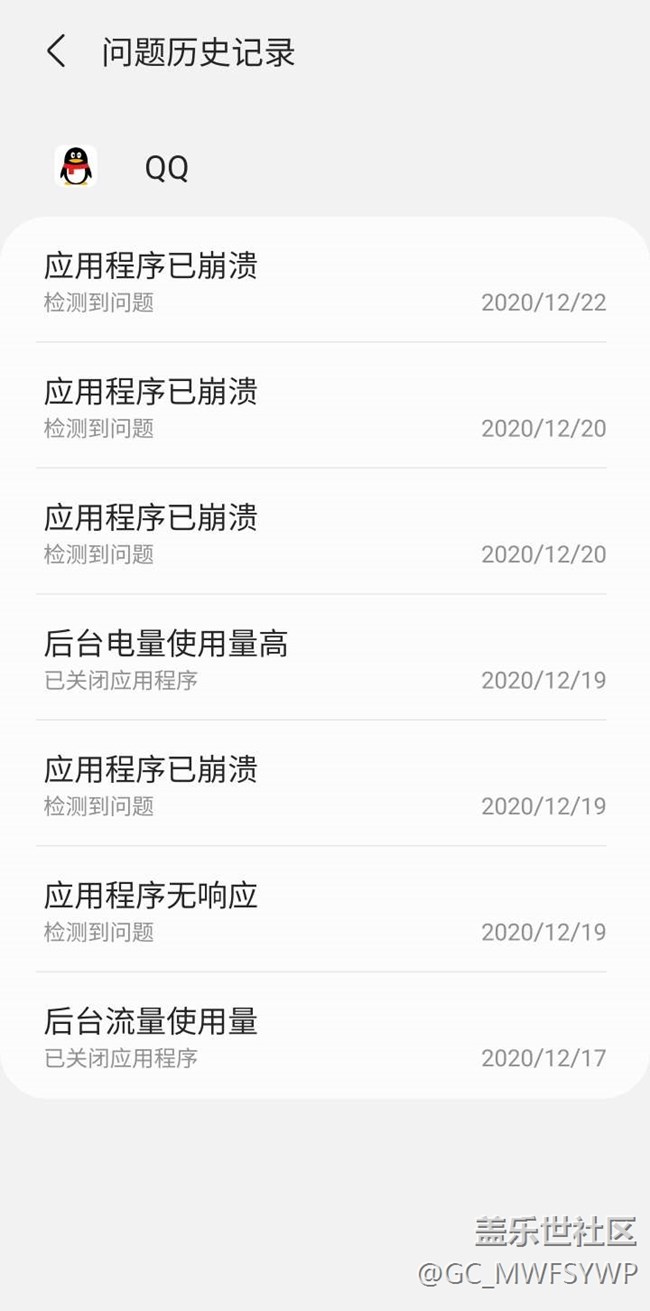Open the 应用程序已崩溃 entry dated 2020/12/22
650x1311 pixels.
tap(323, 281)
